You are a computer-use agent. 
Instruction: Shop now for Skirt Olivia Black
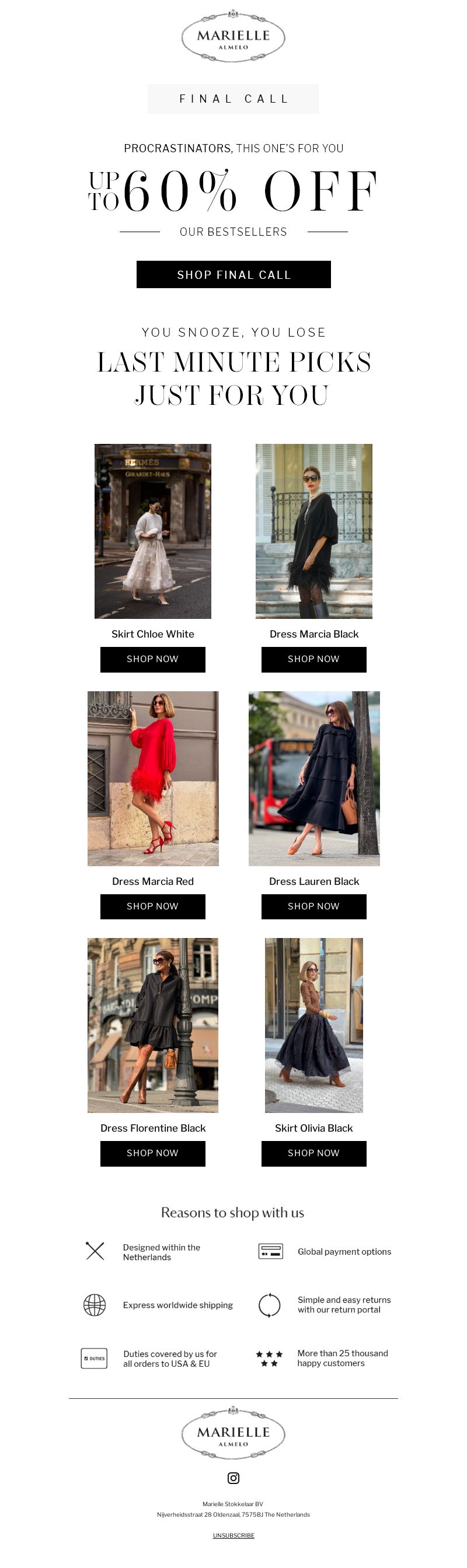(313, 1153)
